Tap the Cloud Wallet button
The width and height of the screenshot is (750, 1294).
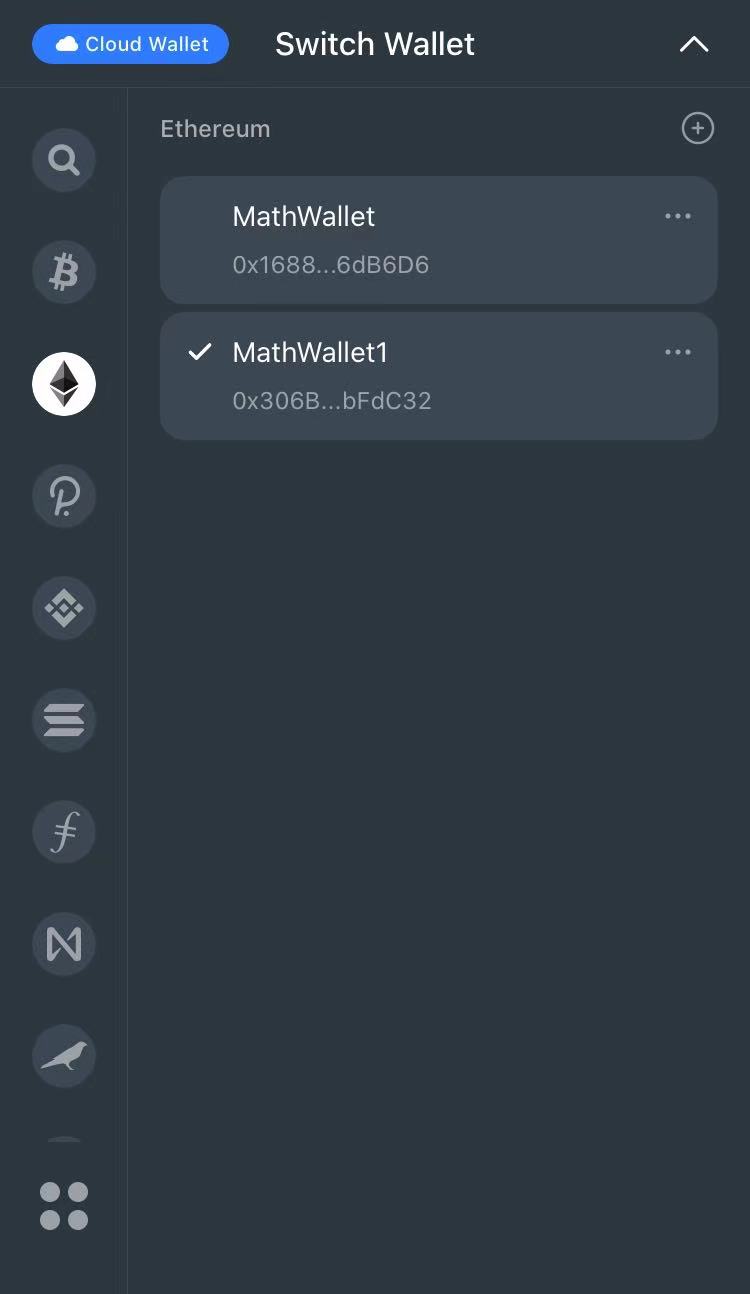click(x=130, y=44)
